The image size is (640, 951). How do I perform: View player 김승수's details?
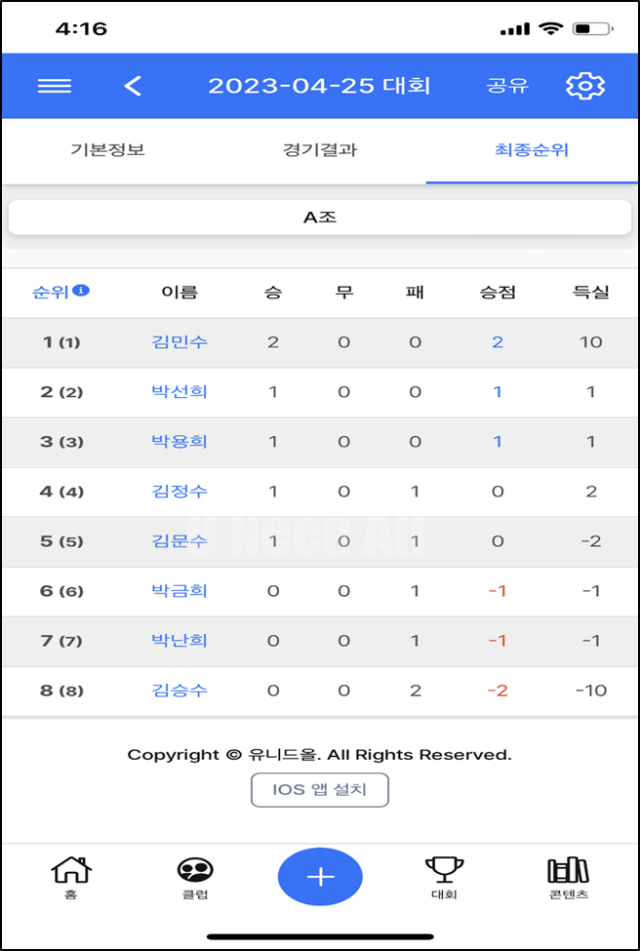(x=180, y=690)
